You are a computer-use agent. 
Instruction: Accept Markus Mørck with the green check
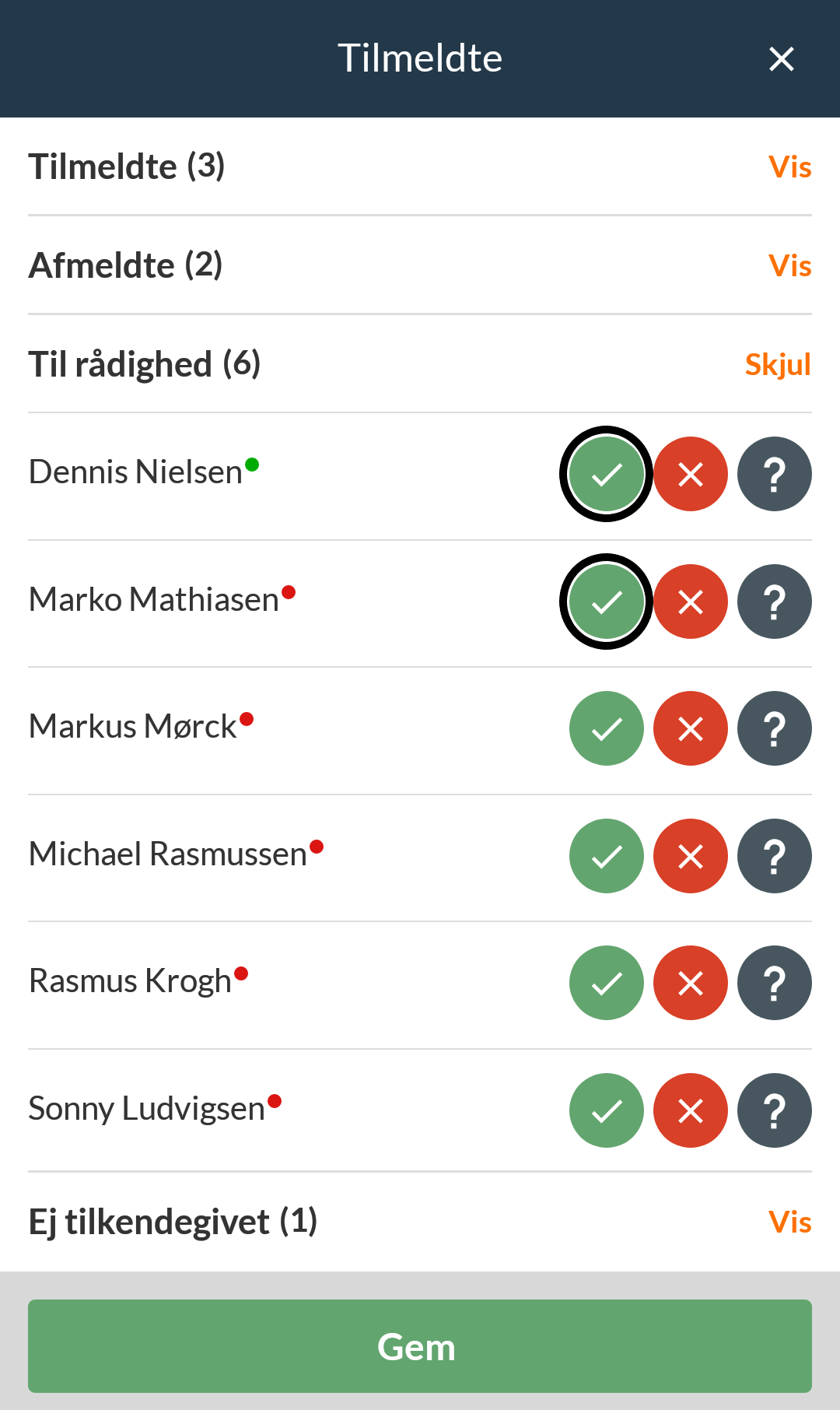click(607, 728)
